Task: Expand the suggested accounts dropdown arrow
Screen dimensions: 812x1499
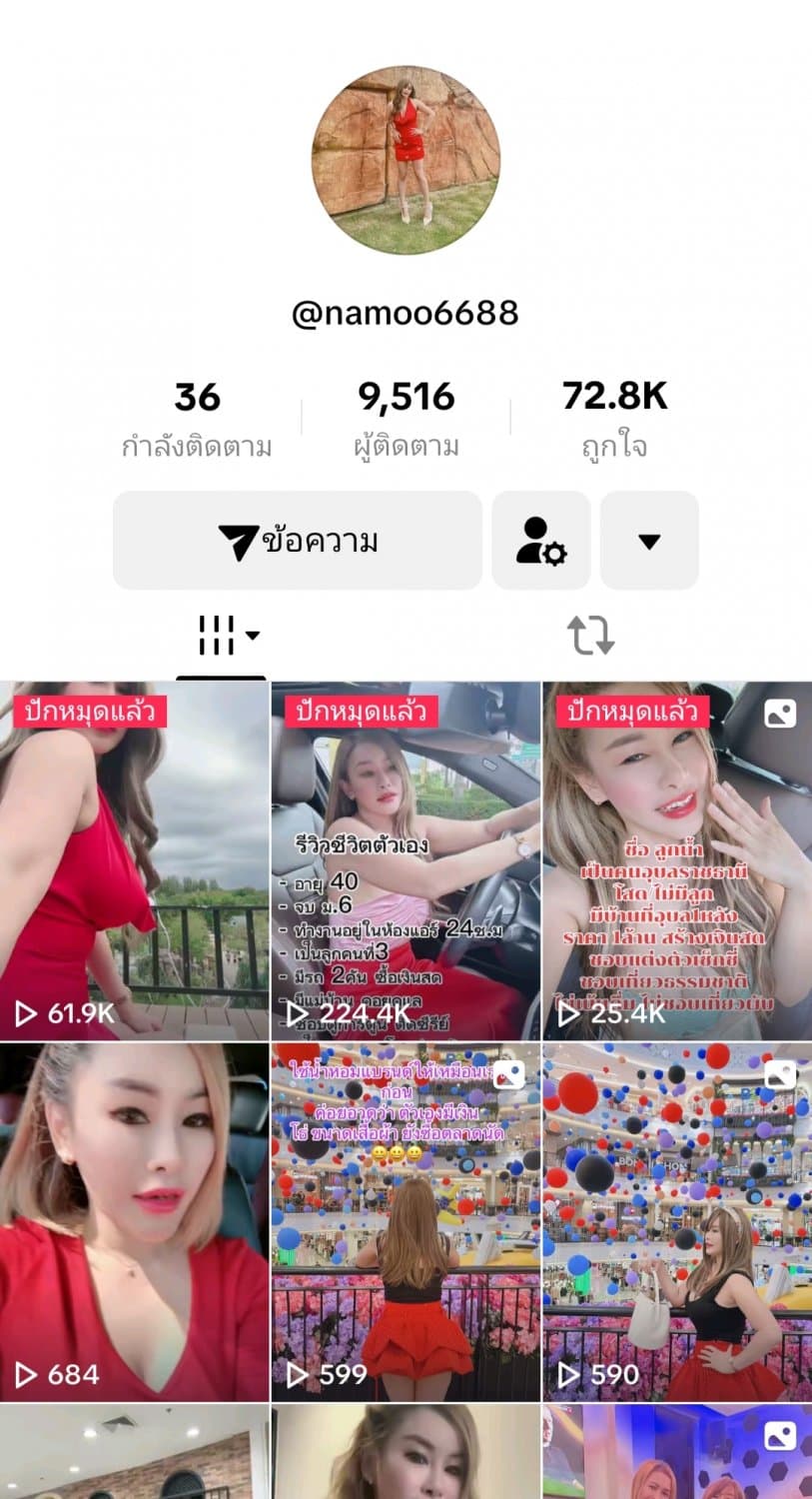Action: click(x=649, y=541)
